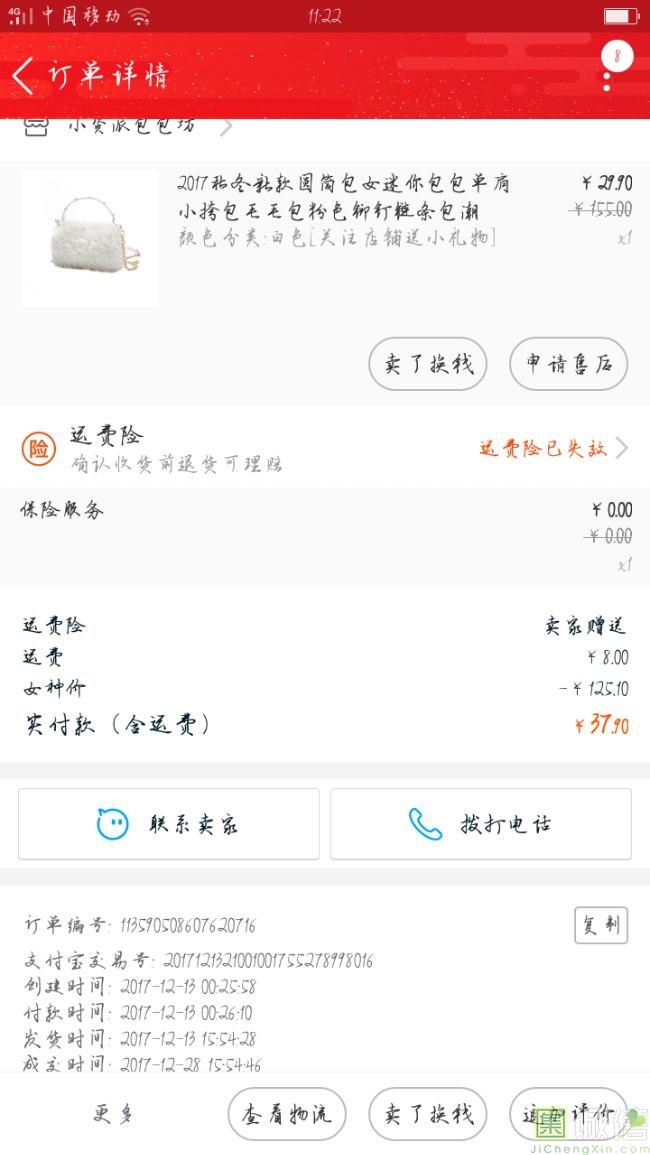Open the shop page from the store name row
650x1155 pixels.
pos(130,128)
